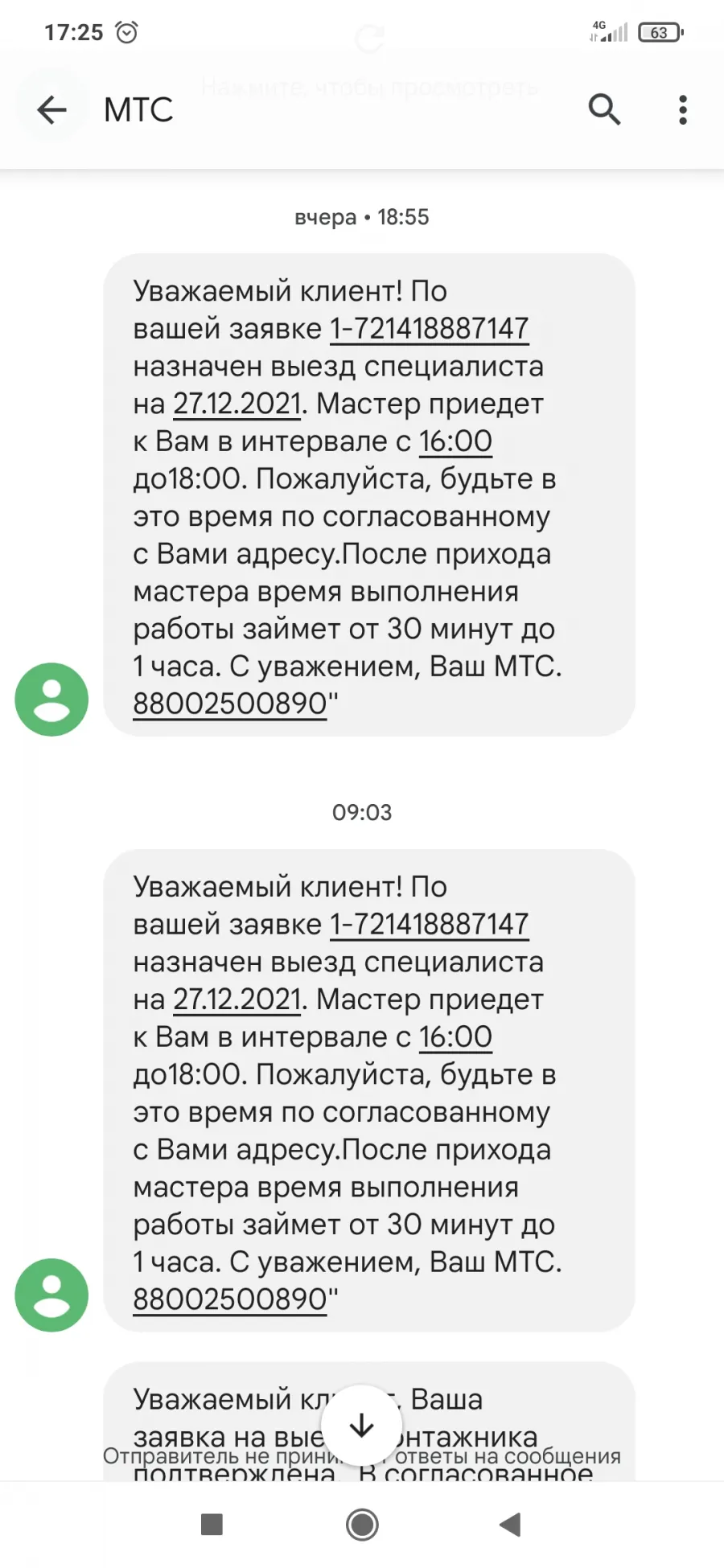The height and width of the screenshot is (1568, 724).
Task: Open date 27.12.2021 in the 09:03 message
Action: point(237,999)
